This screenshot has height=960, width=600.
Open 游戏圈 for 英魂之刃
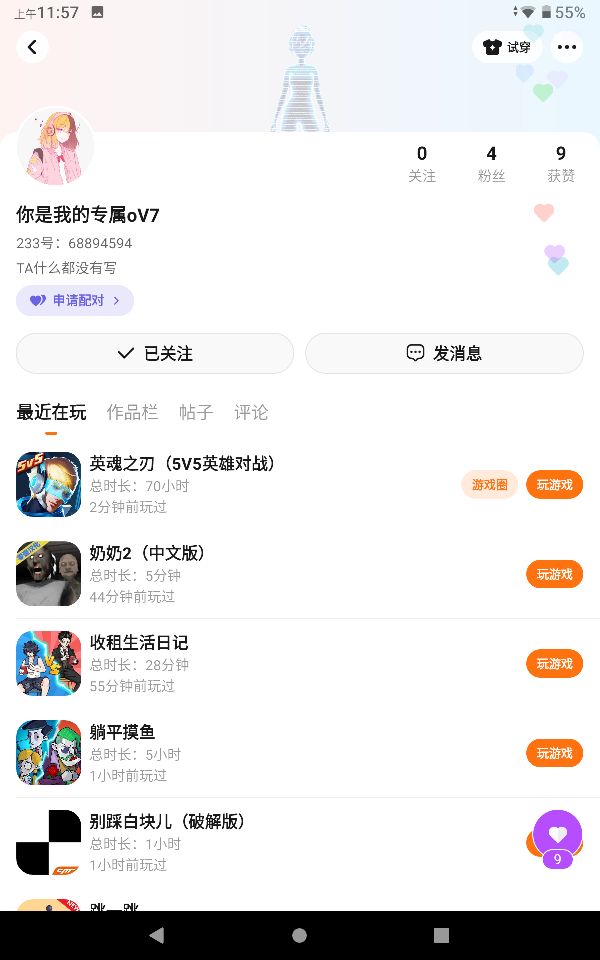pos(489,484)
